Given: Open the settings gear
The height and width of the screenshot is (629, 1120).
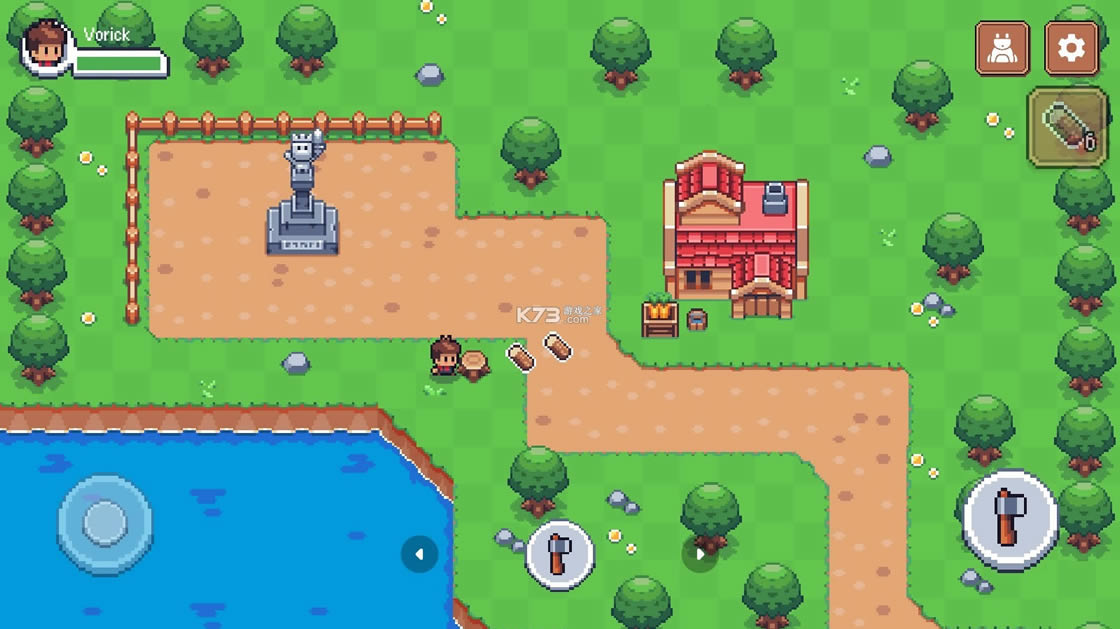Looking at the screenshot, I should pos(1071,49).
